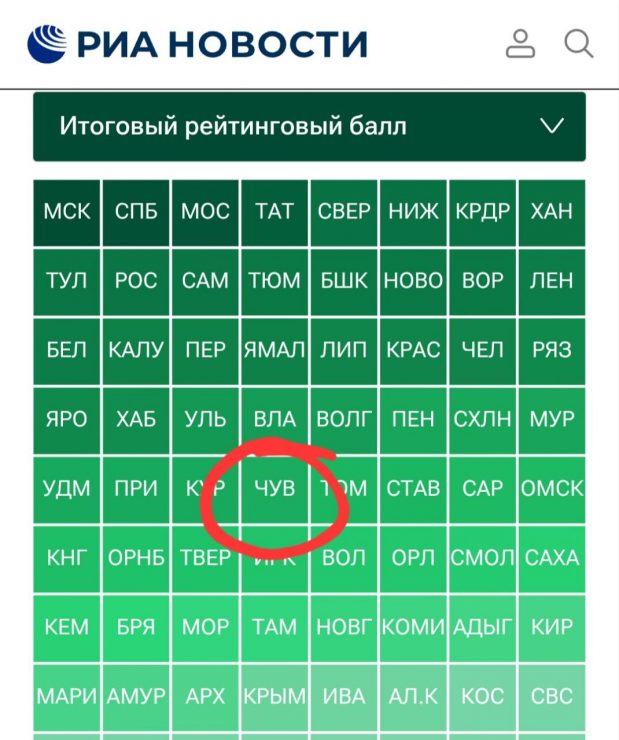Image resolution: width=619 pixels, height=740 pixels.
Task: Open the СТАВ region tile
Action: point(413,489)
